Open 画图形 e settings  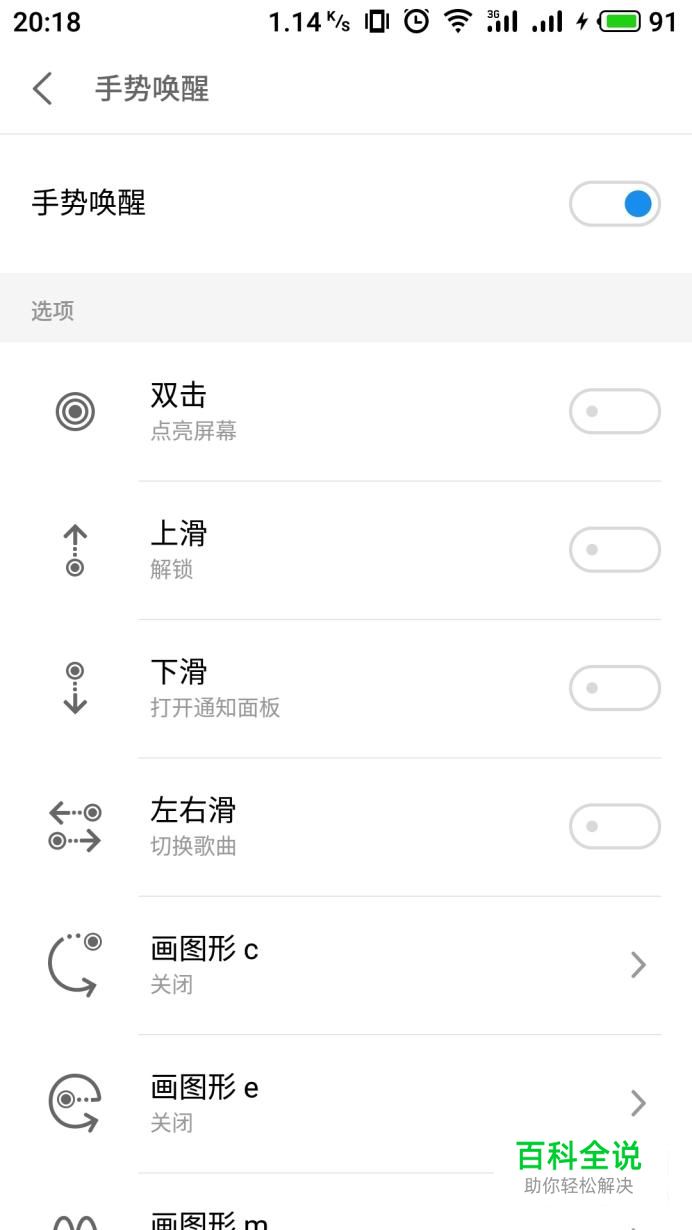coord(346,1103)
